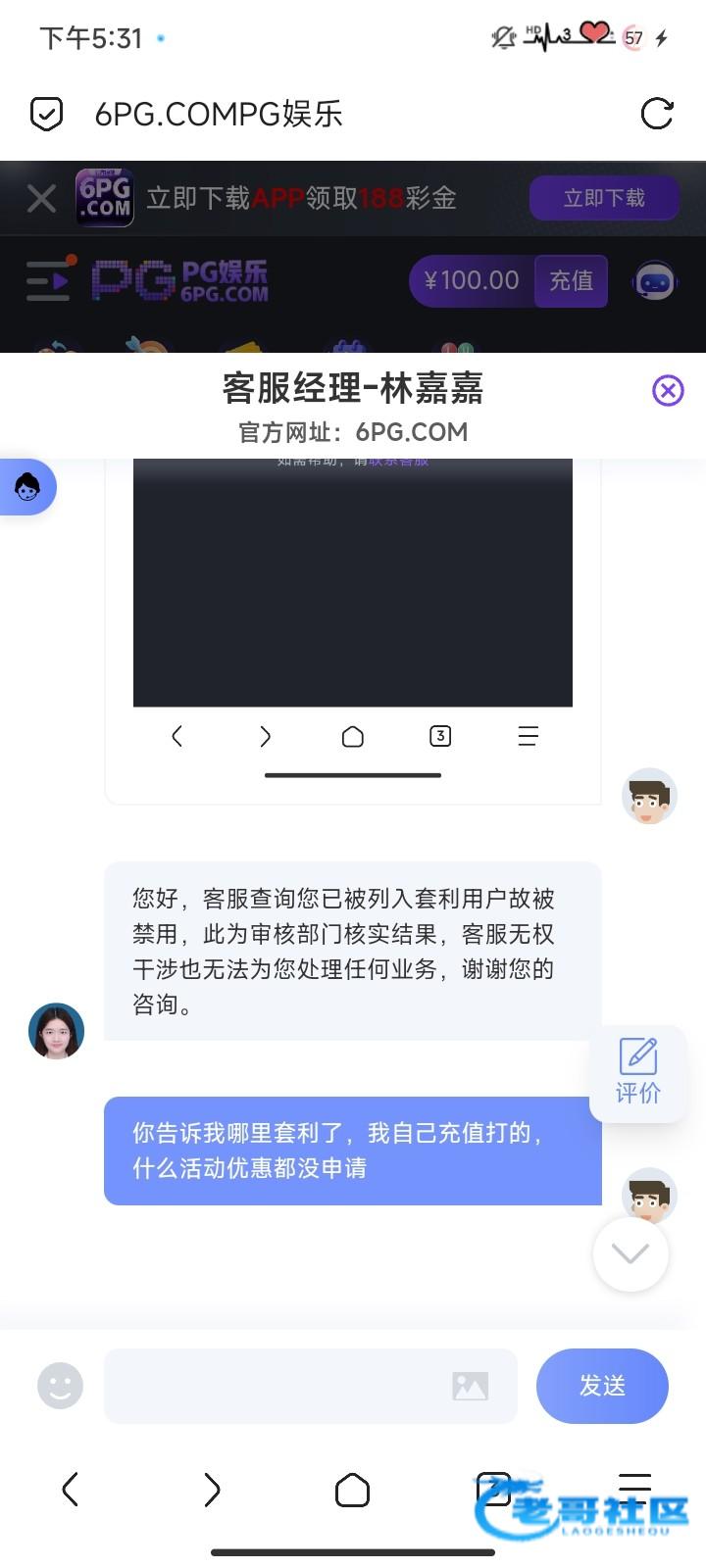Reload the 6PG.COM page
Screen dimensions: 706x1568
(x=656, y=114)
